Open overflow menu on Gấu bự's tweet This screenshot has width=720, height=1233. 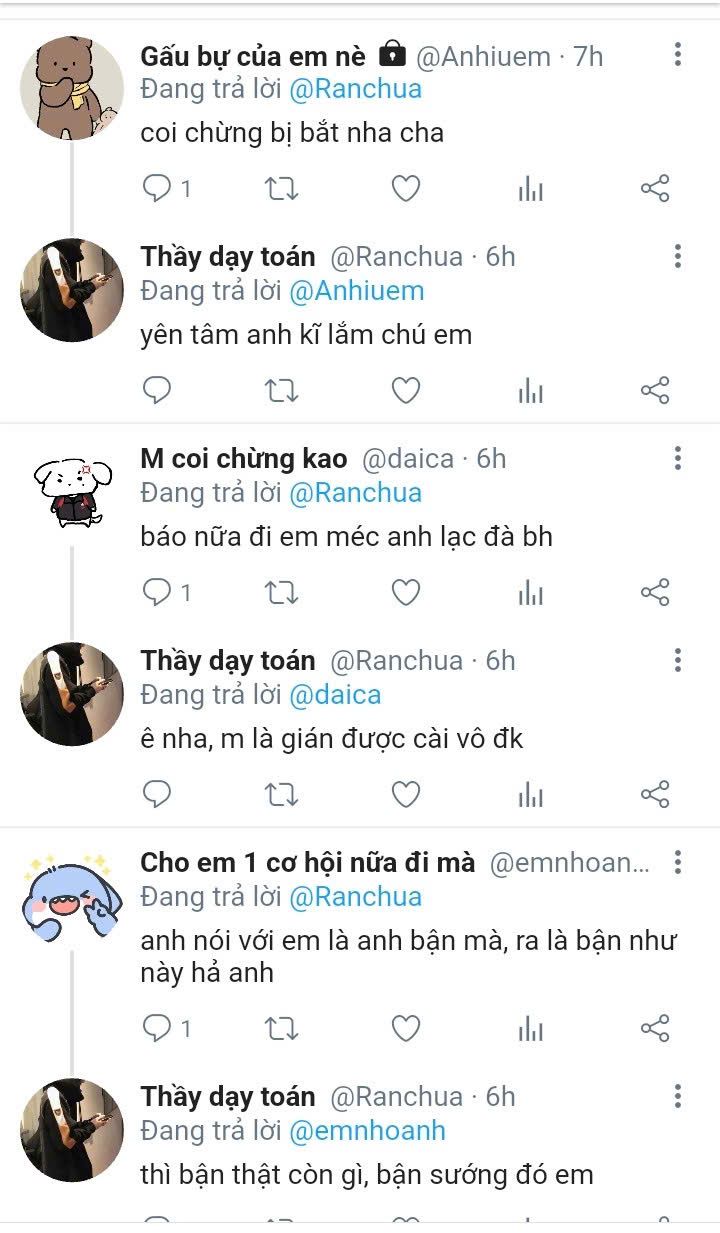point(678,55)
